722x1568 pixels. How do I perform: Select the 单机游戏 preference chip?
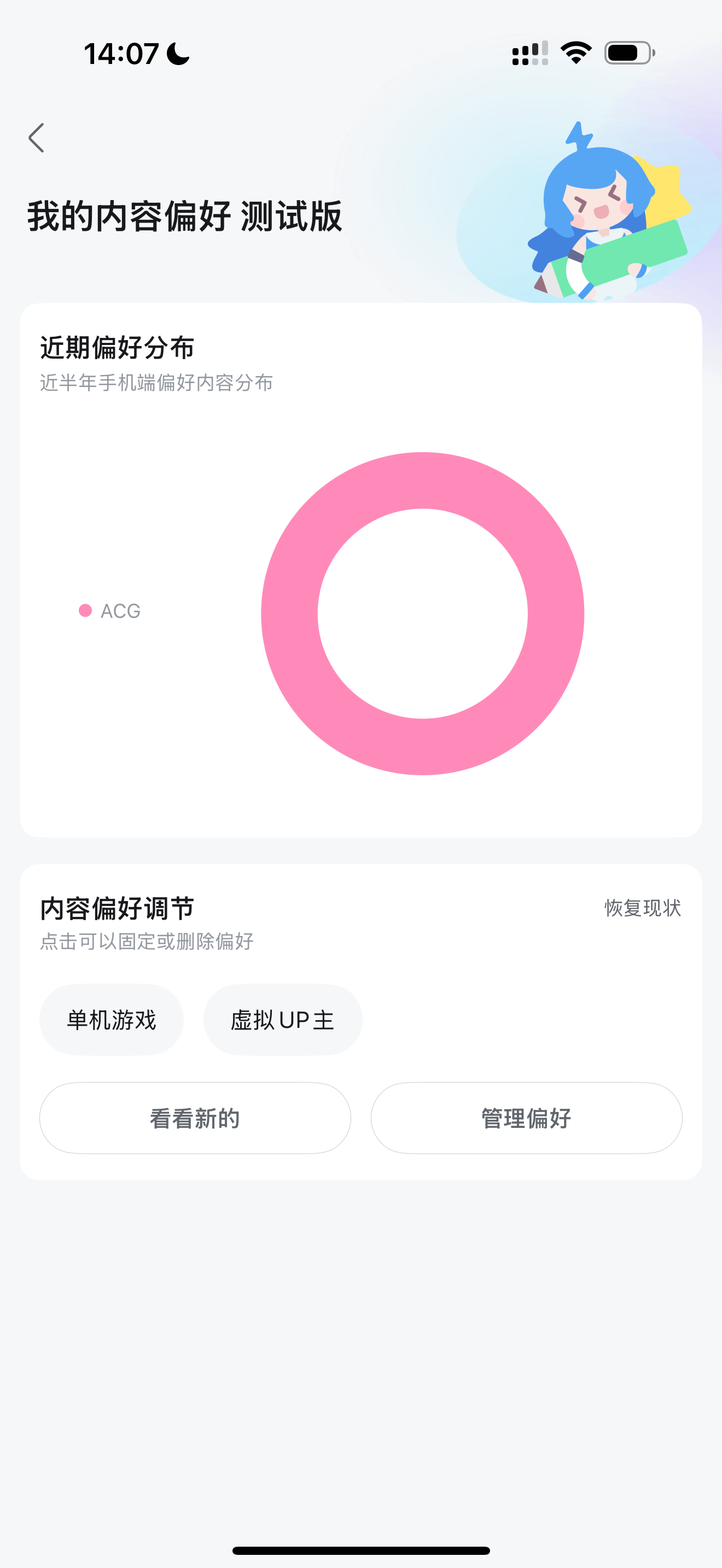[112, 1020]
